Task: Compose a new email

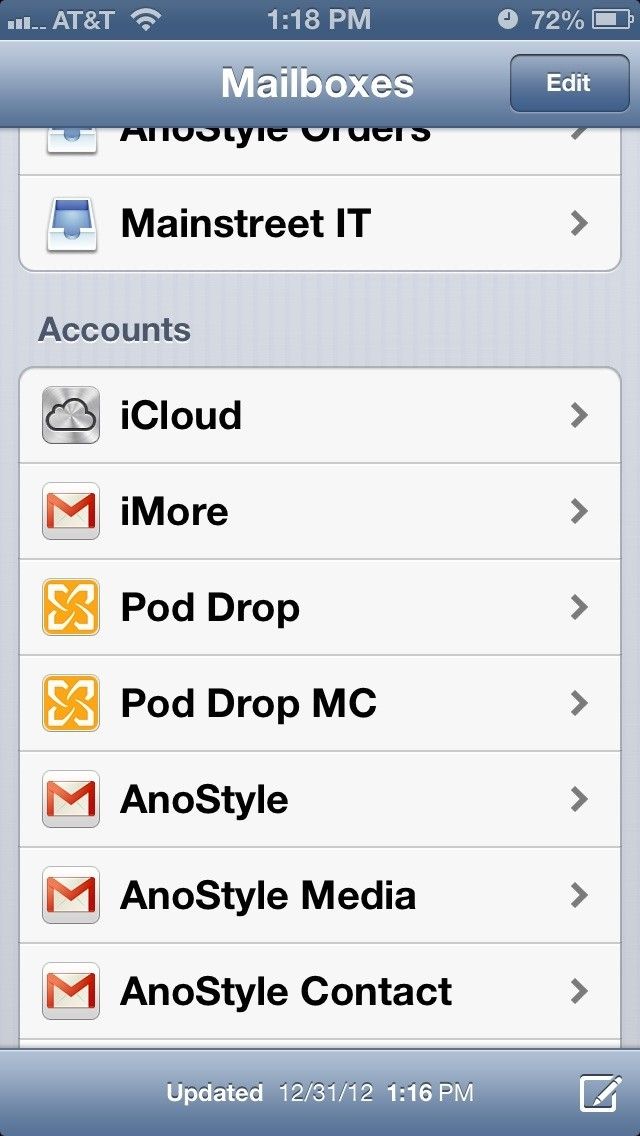Action: [601, 1093]
